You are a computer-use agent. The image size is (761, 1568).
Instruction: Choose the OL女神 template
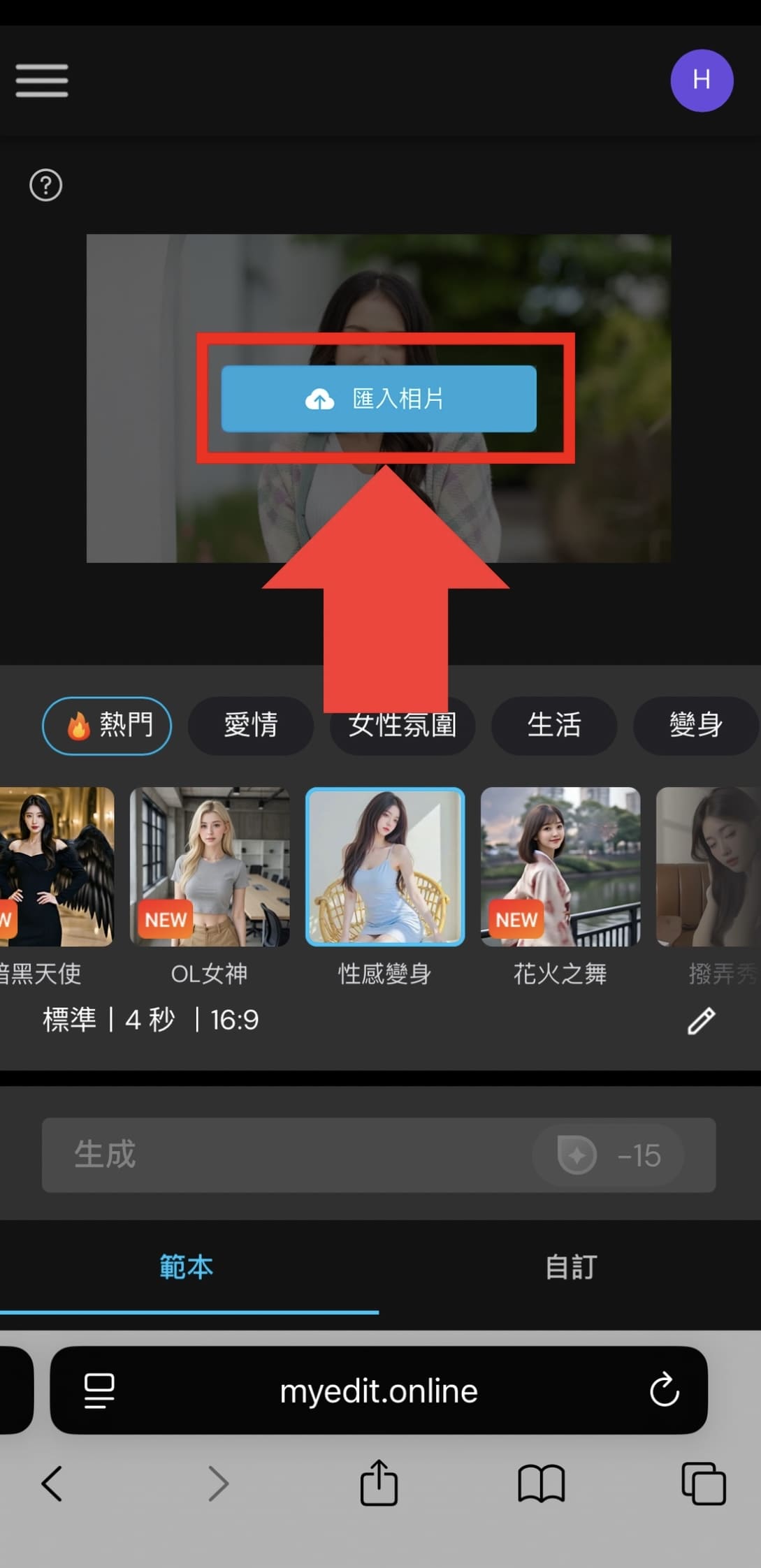tap(210, 867)
